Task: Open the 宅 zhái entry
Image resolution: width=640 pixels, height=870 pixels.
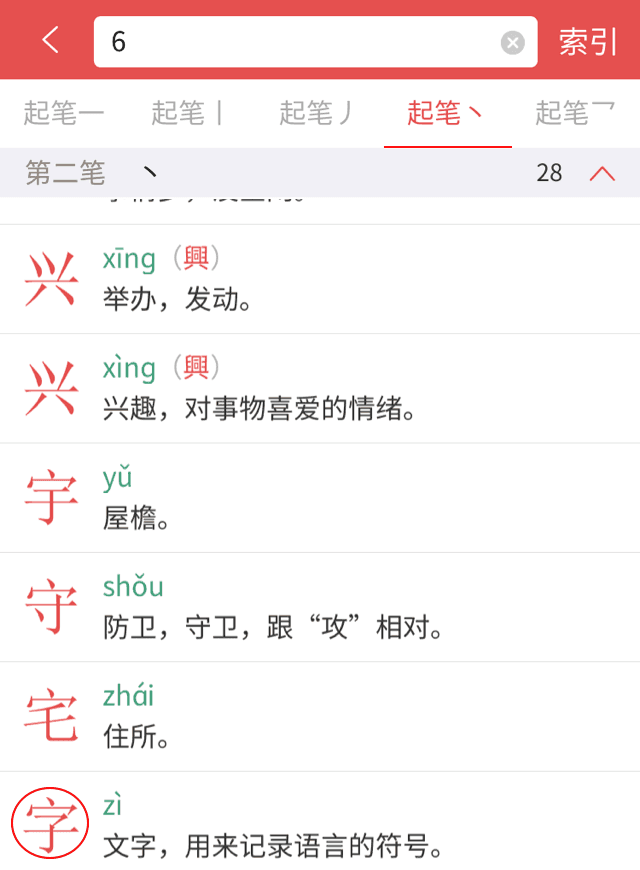Action: [320, 716]
